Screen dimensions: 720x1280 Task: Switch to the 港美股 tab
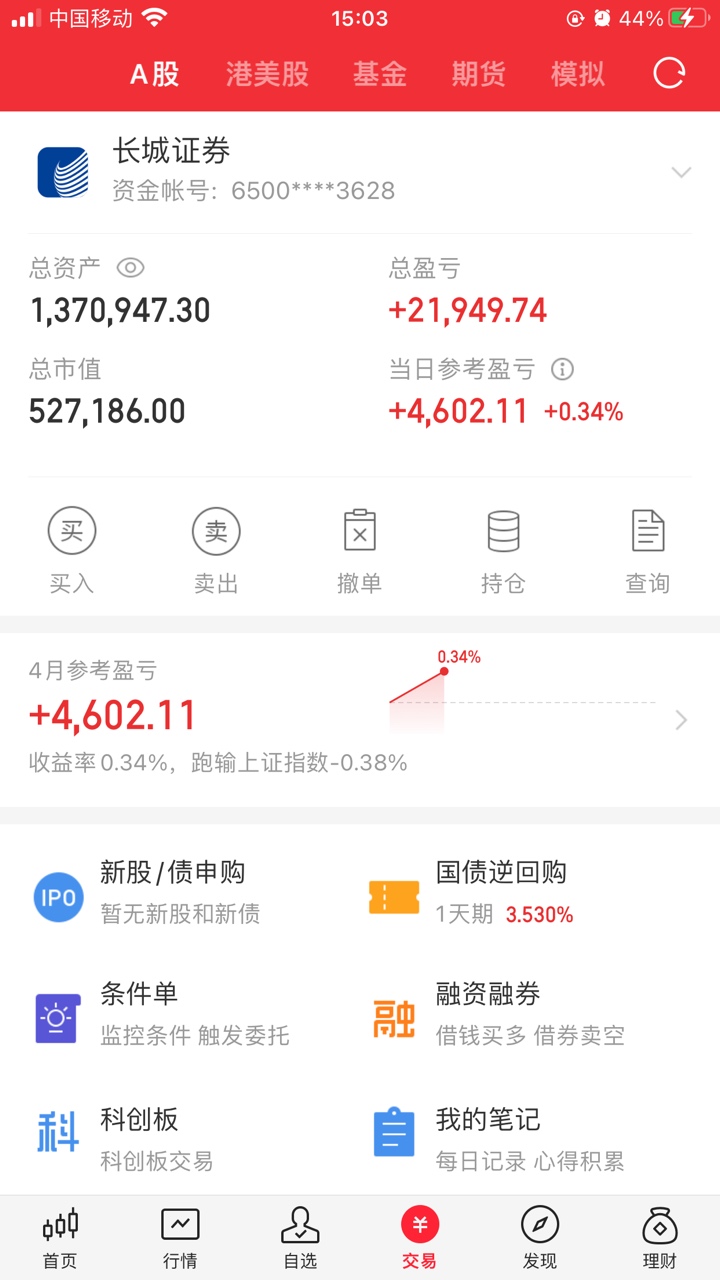[x=267, y=74]
